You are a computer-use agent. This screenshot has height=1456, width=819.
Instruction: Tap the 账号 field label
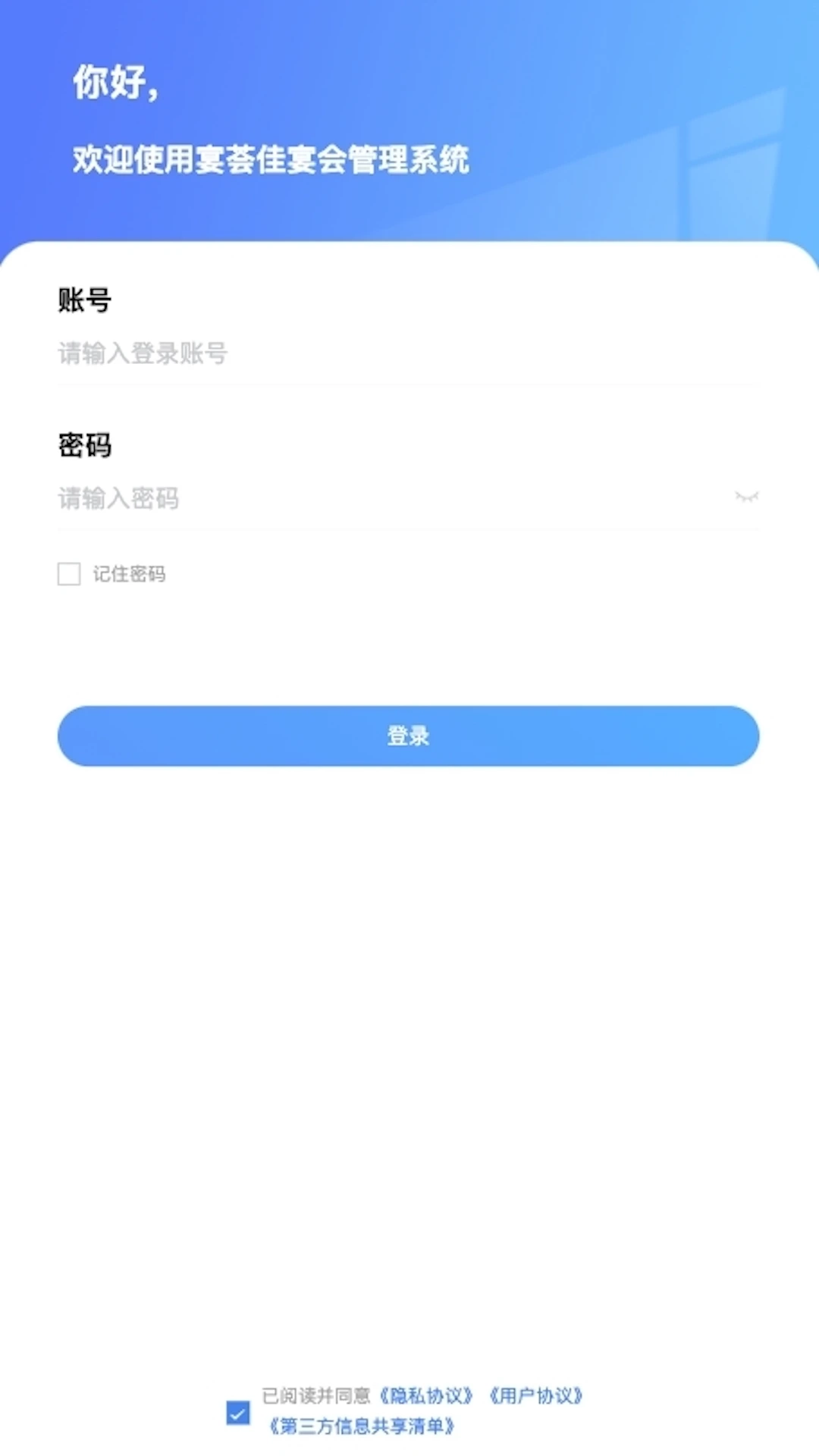coord(83,301)
